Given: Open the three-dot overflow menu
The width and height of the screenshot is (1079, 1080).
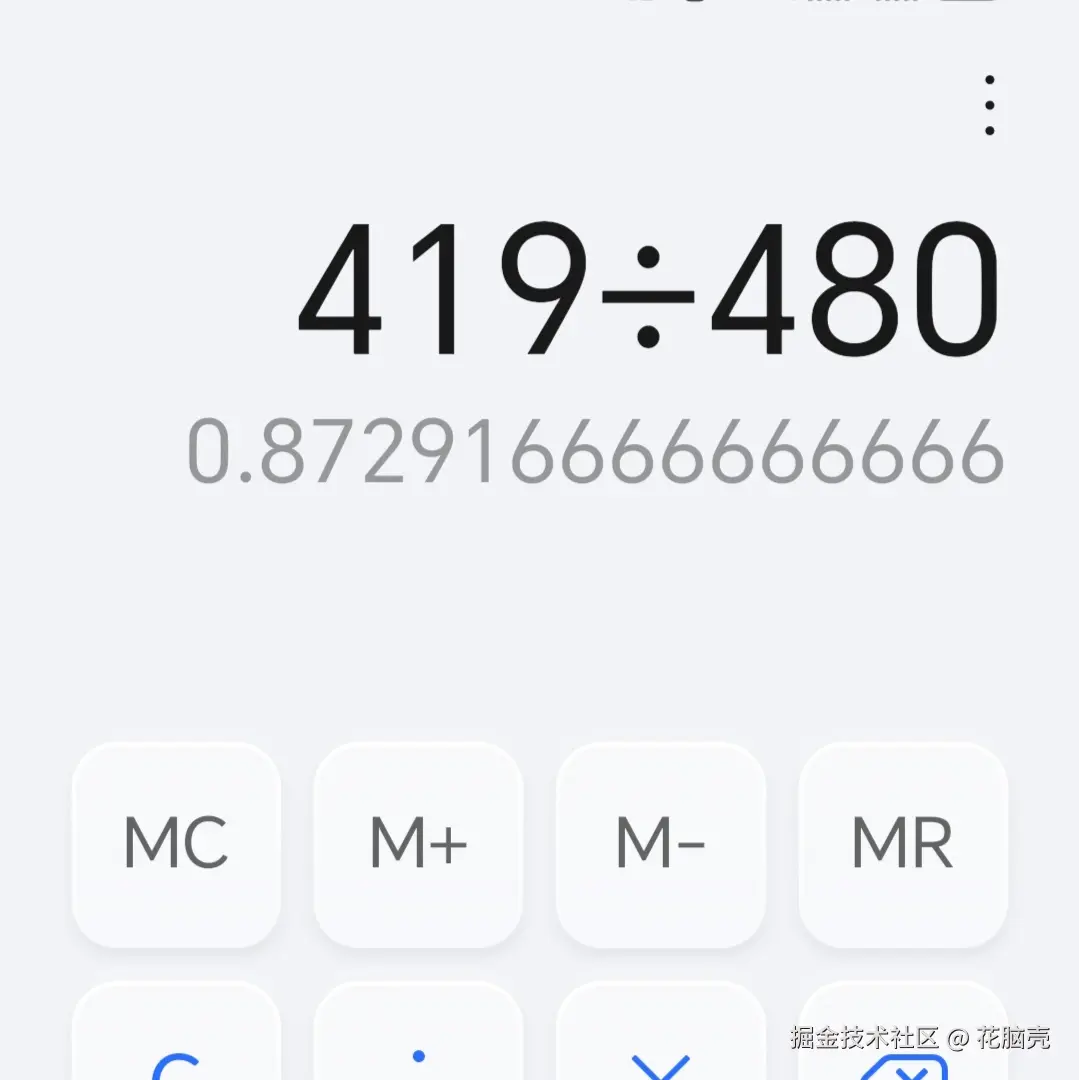Looking at the screenshot, I should tap(989, 104).
